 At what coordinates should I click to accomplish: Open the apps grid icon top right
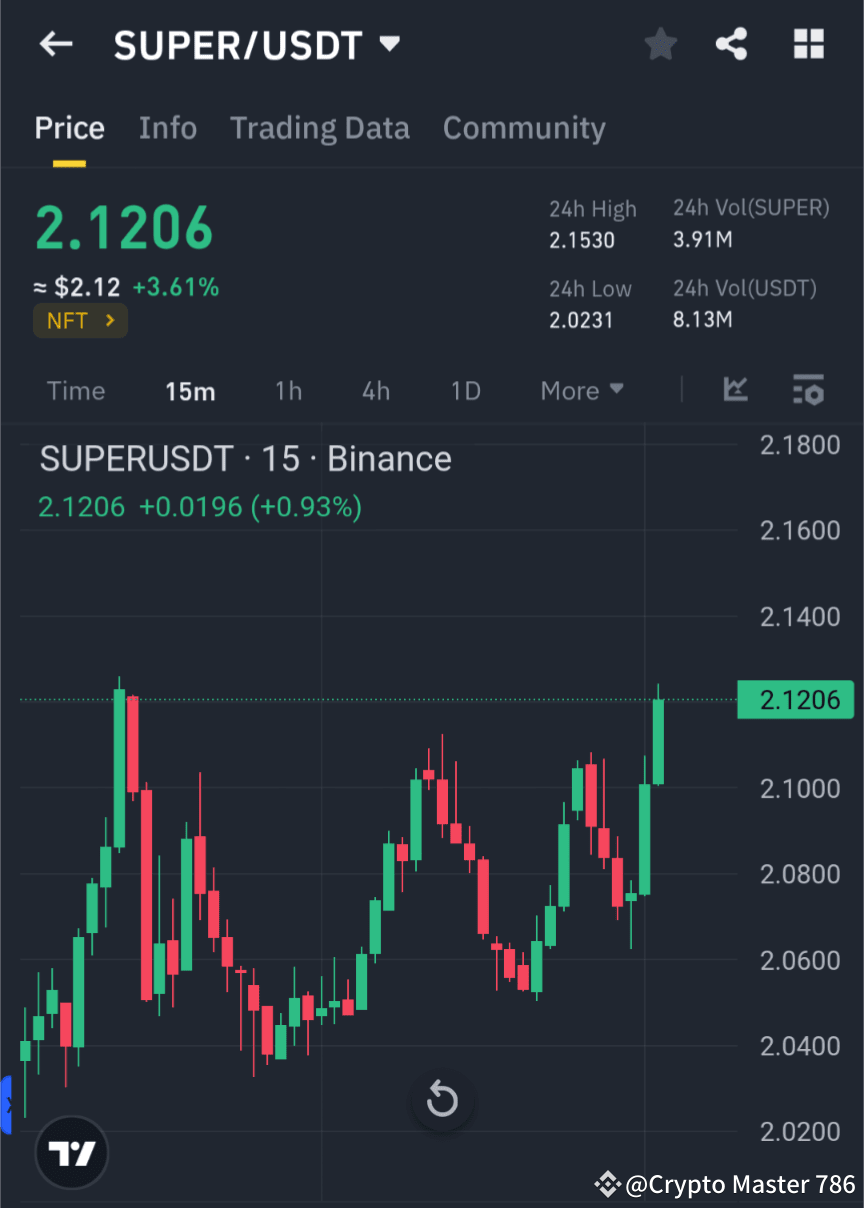click(x=808, y=44)
